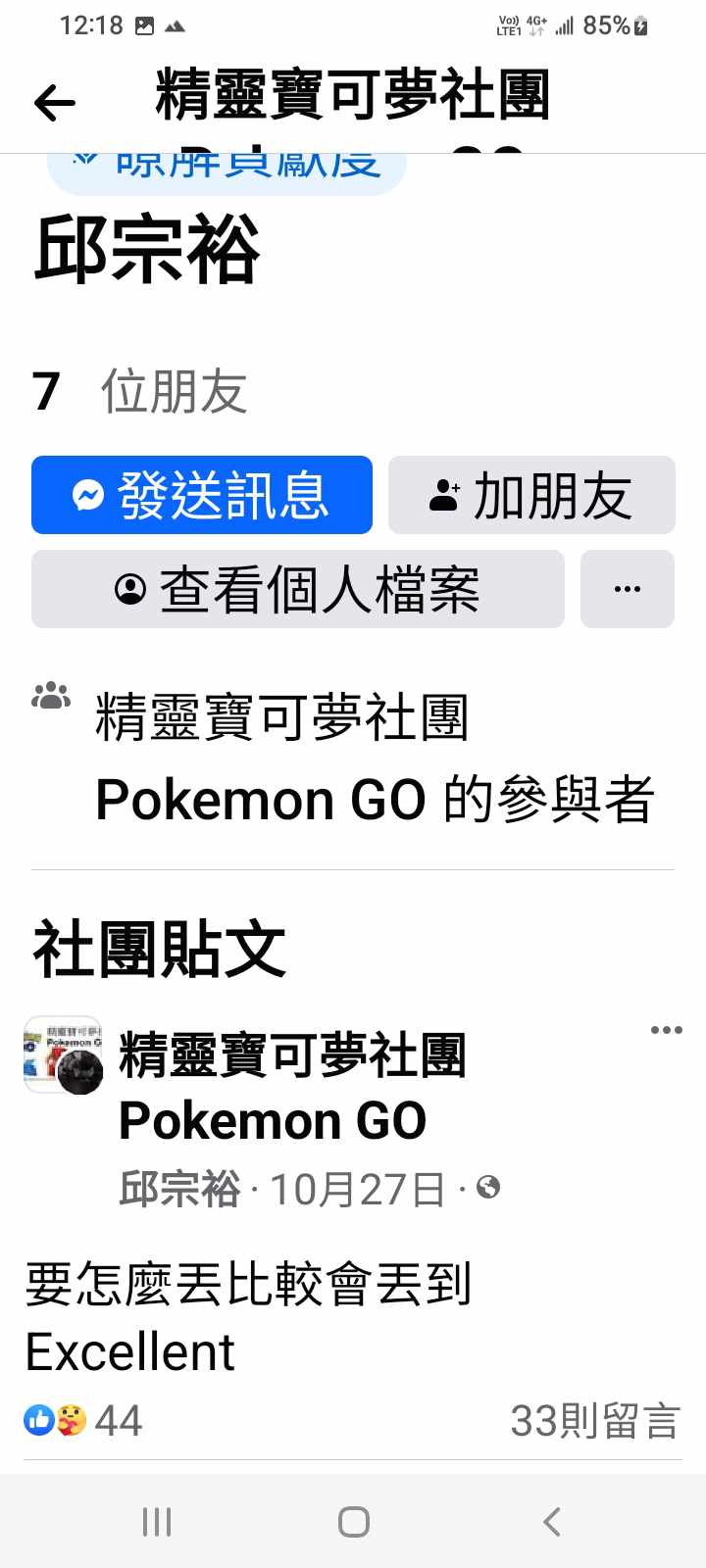Open the more options button beside 查看個人檔案
706x1568 pixels.
627,589
